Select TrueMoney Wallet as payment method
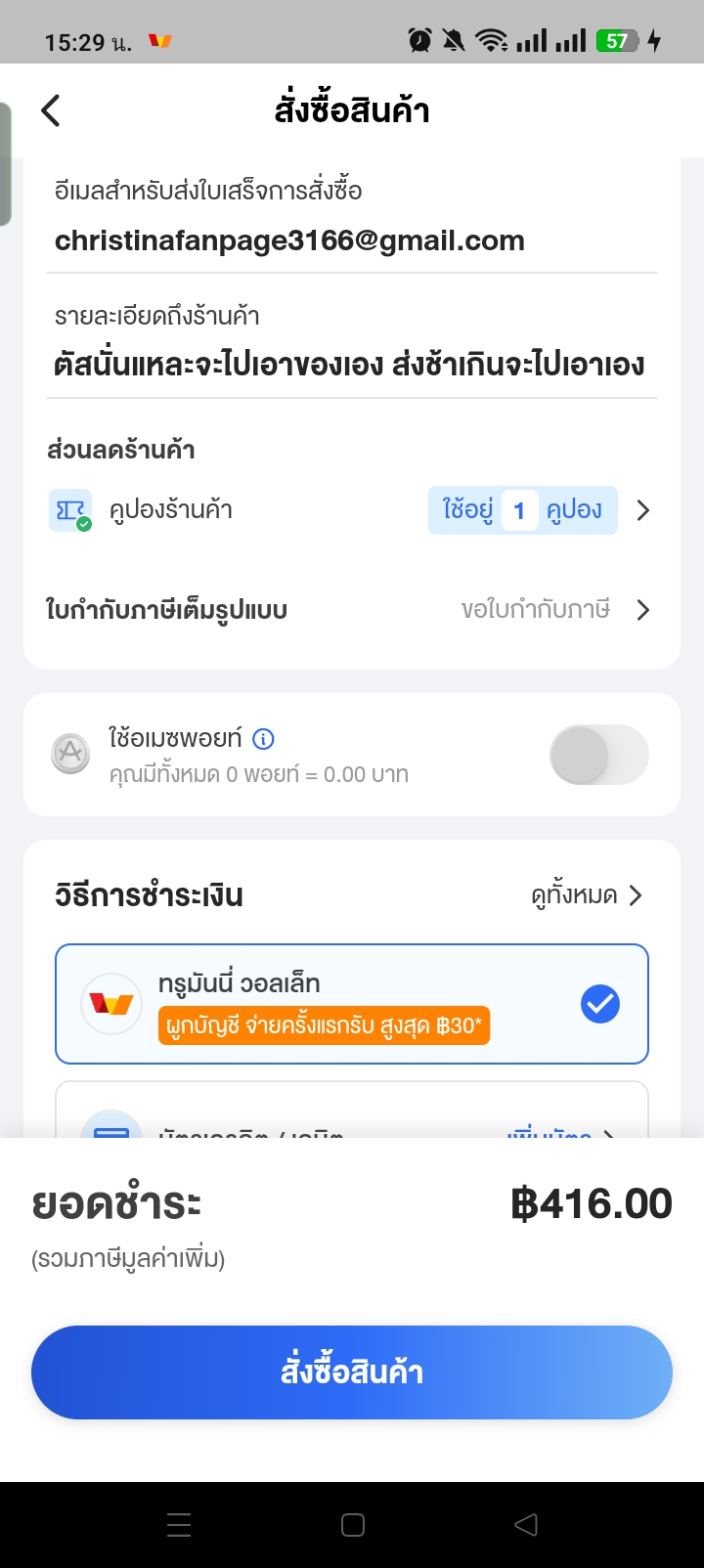704x1568 pixels. click(x=352, y=1004)
